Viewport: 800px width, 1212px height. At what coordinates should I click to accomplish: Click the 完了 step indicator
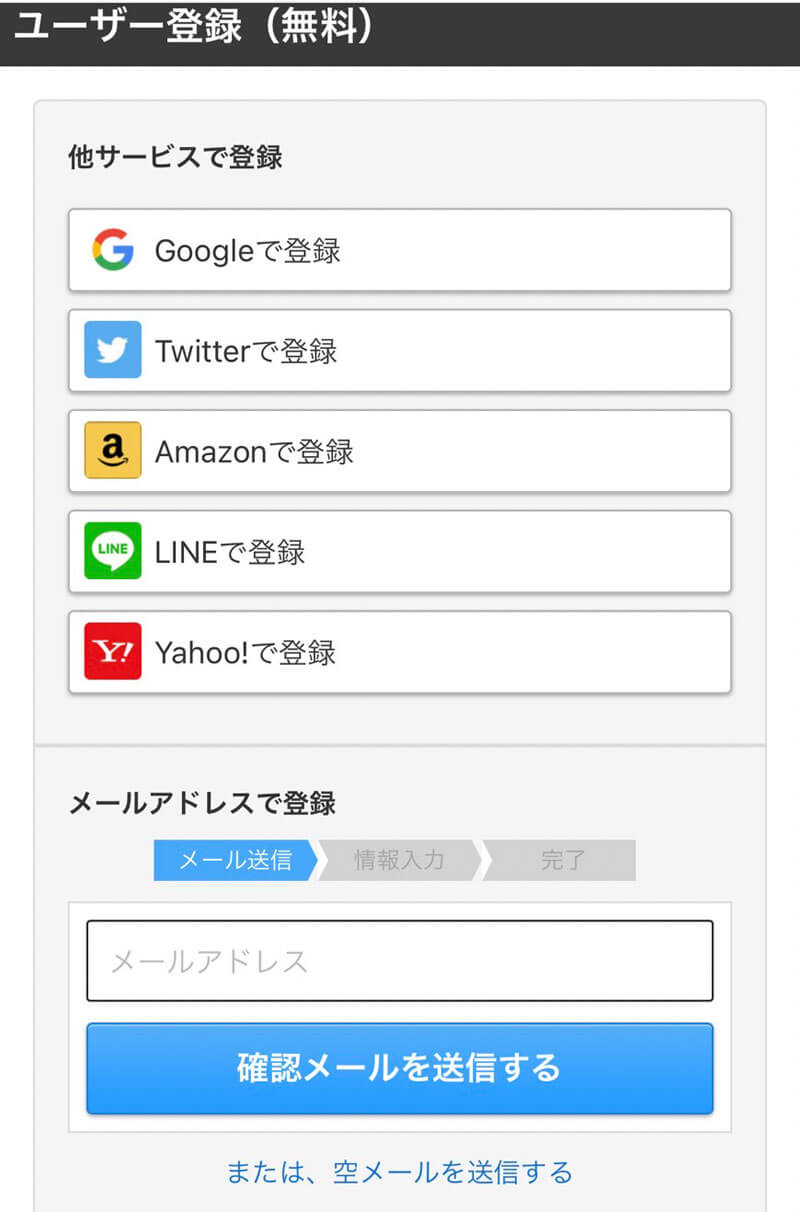coord(560,860)
